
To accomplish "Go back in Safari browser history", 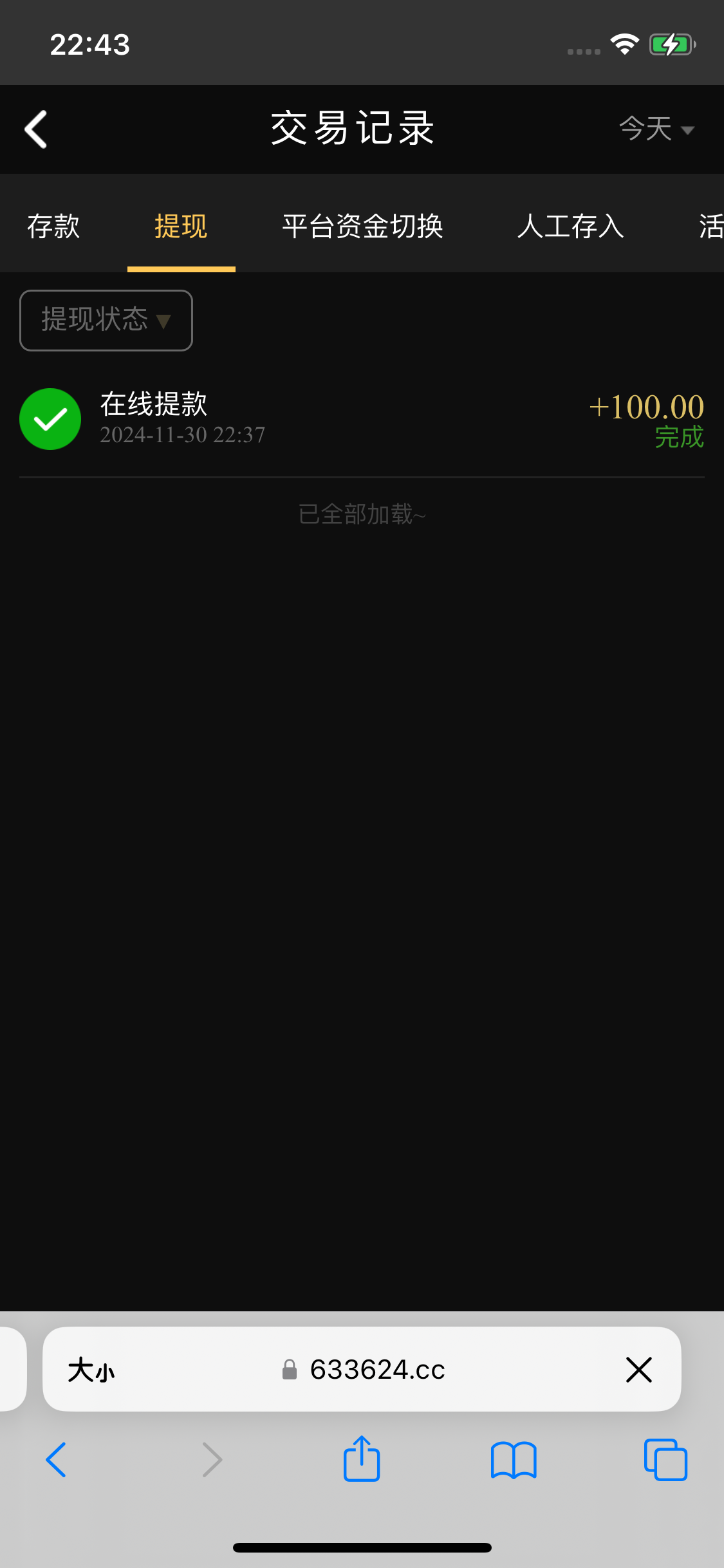I will pos(56,1459).
